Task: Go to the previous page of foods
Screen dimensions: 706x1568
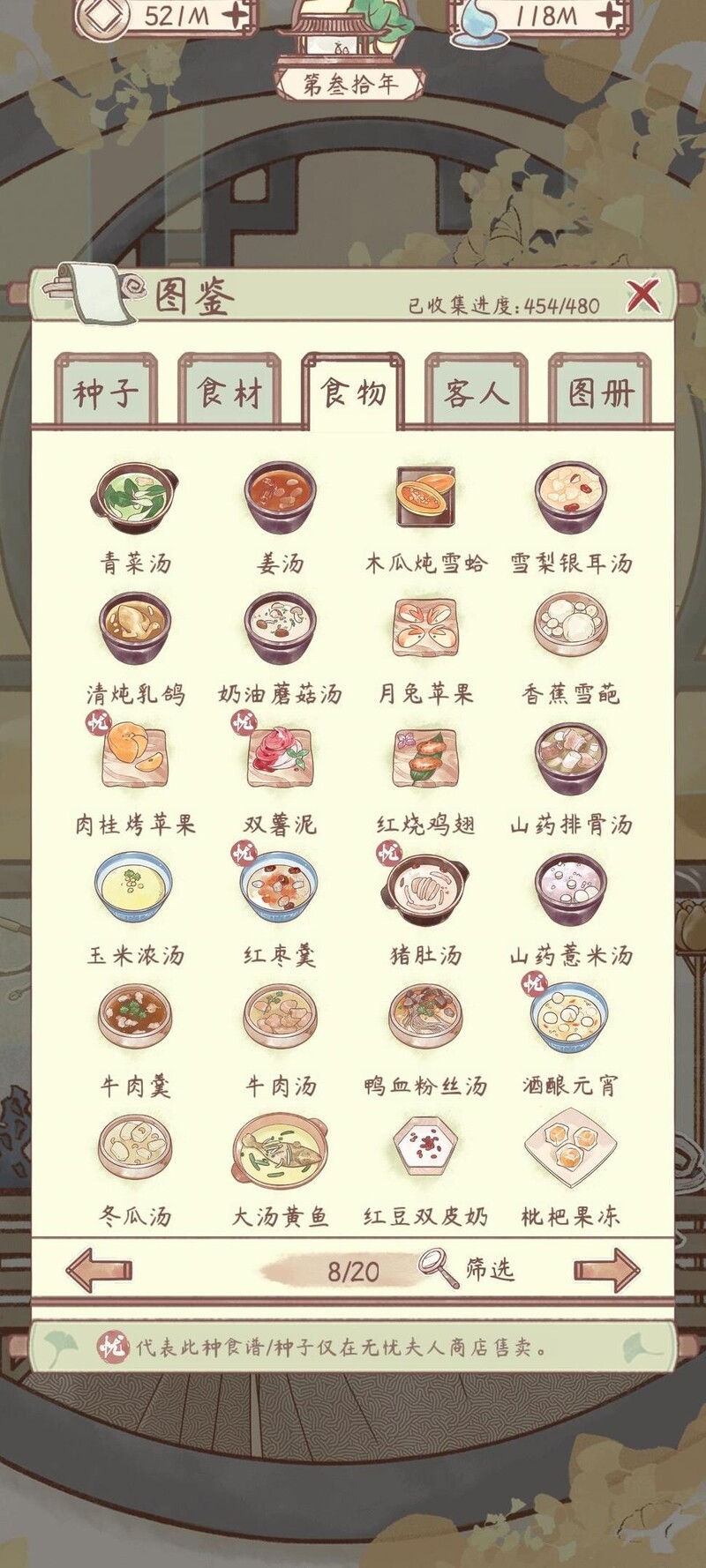Action: coord(99,1270)
